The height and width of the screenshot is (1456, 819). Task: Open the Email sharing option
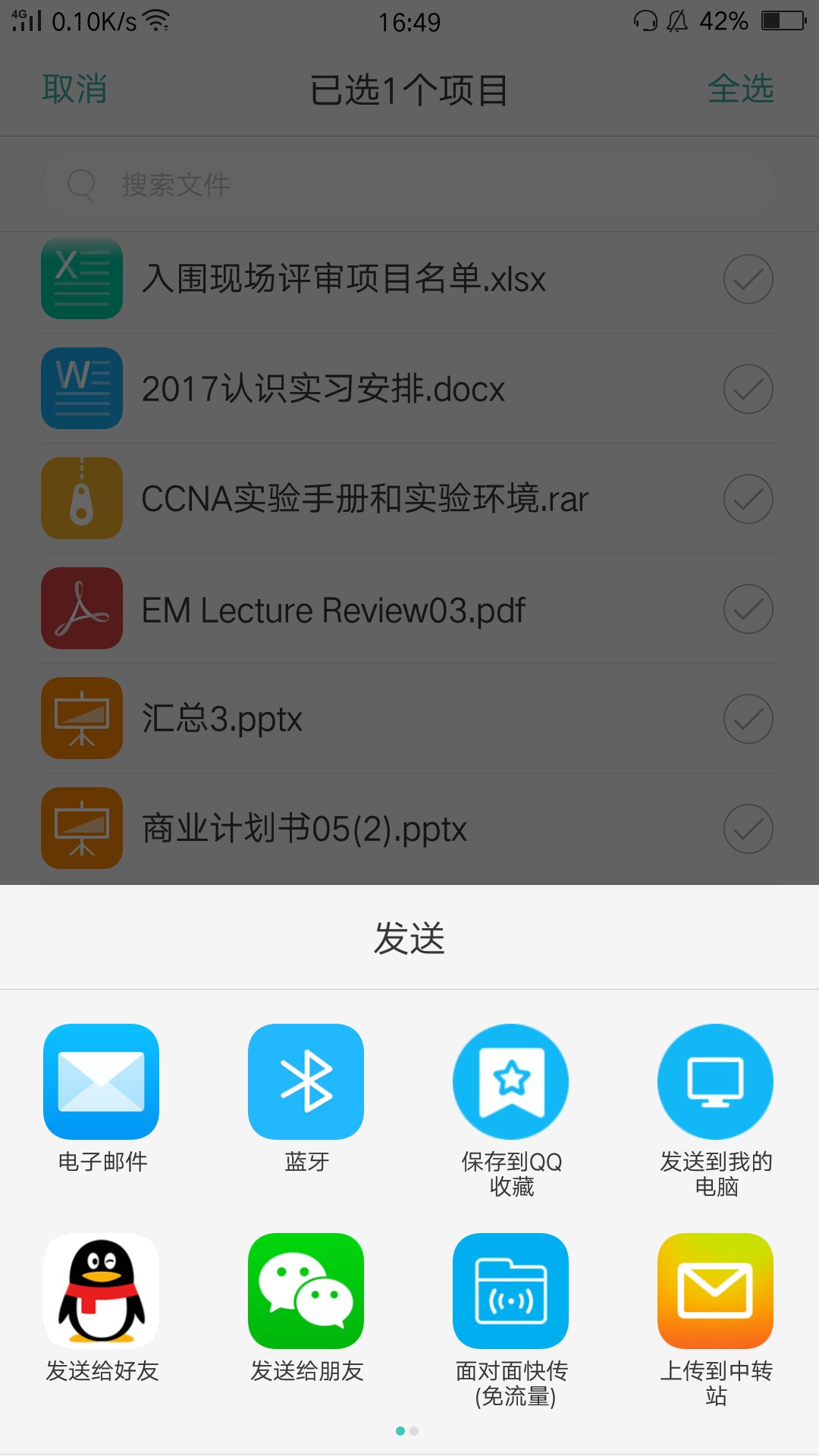(x=102, y=1082)
